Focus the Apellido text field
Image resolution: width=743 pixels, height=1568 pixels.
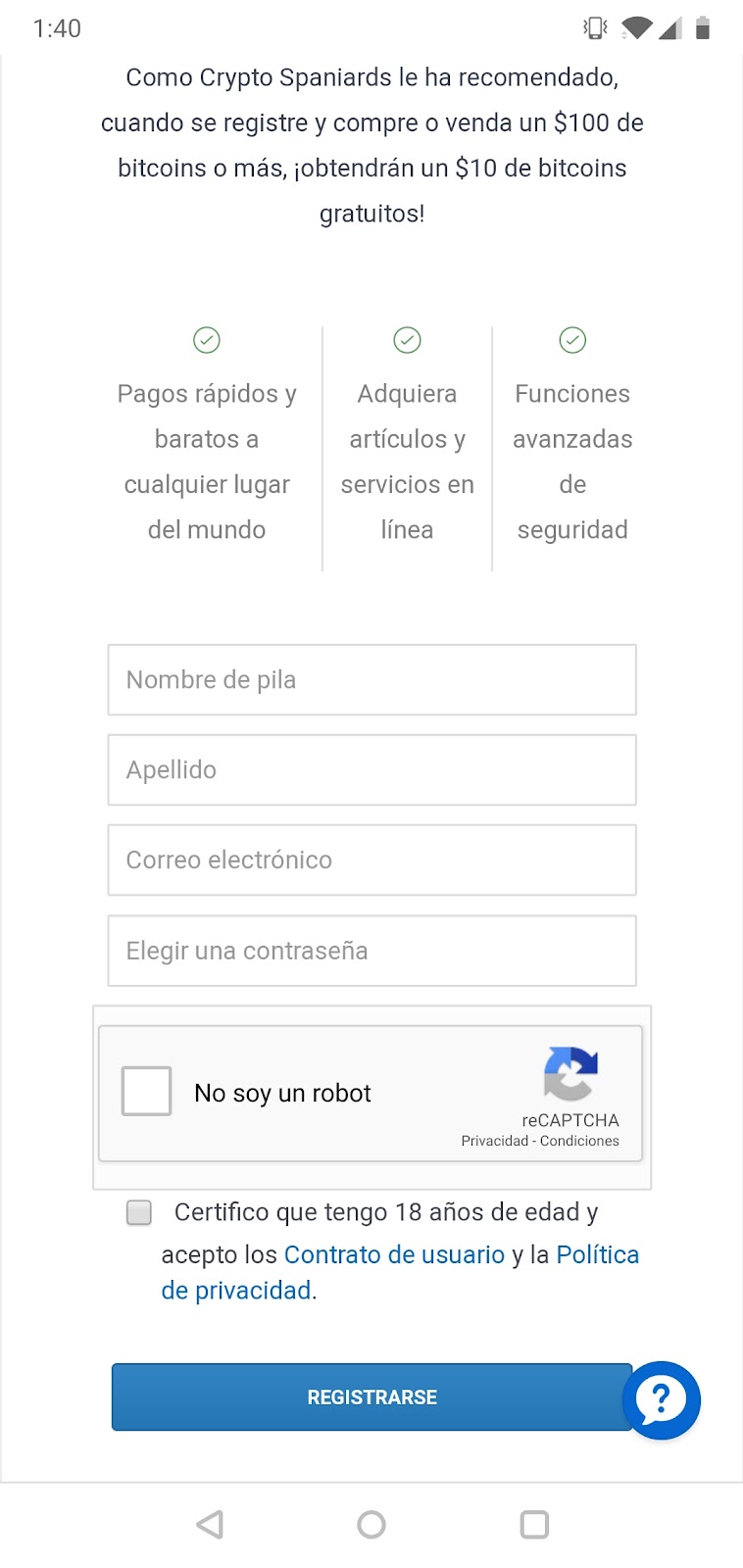click(x=371, y=770)
